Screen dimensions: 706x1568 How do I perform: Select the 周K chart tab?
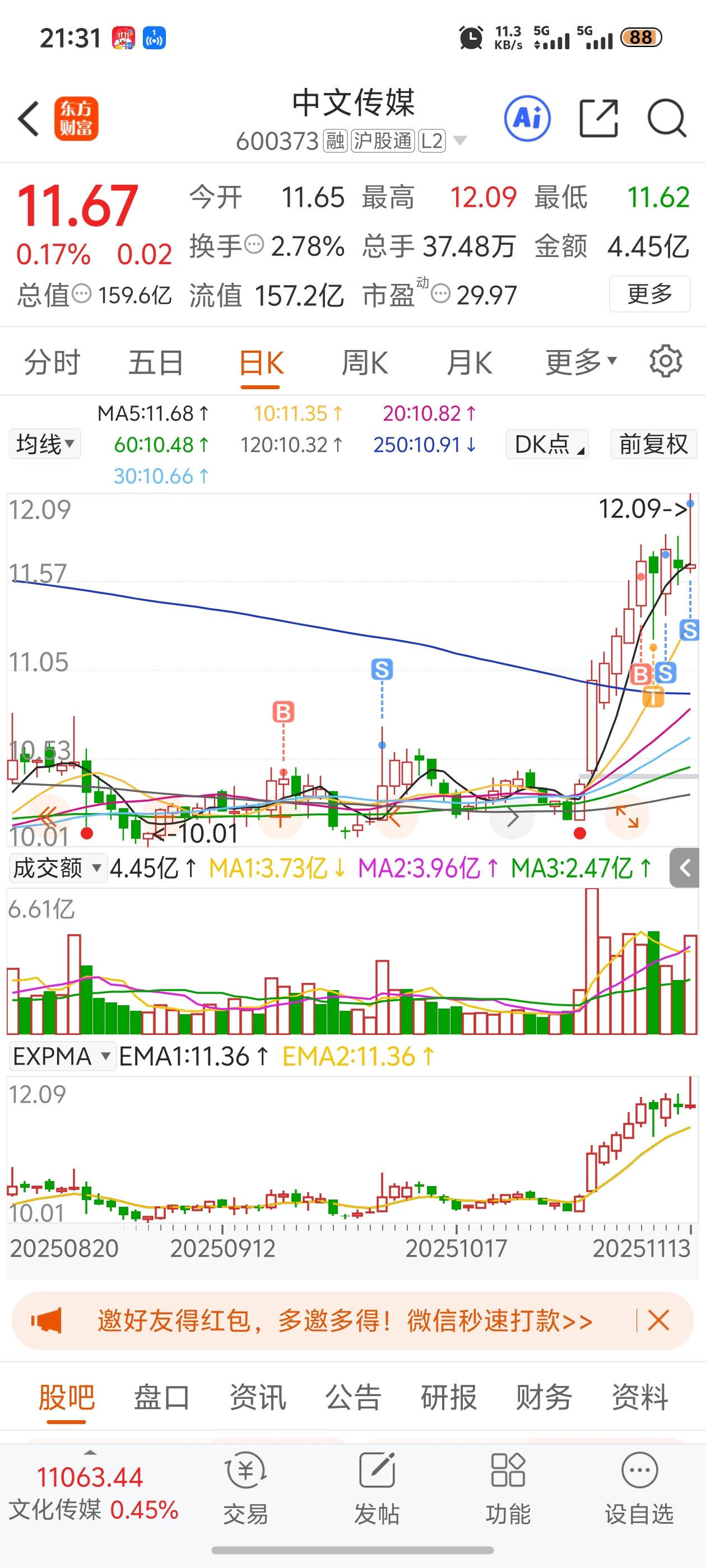click(x=364, y=363)
